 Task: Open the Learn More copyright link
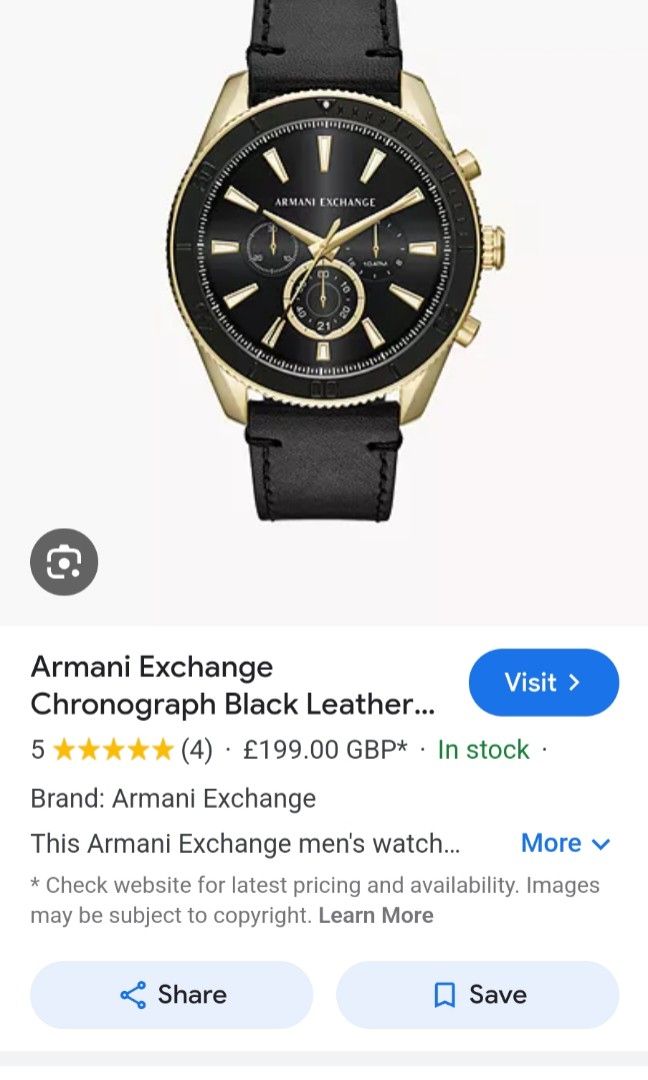(376, 915)
